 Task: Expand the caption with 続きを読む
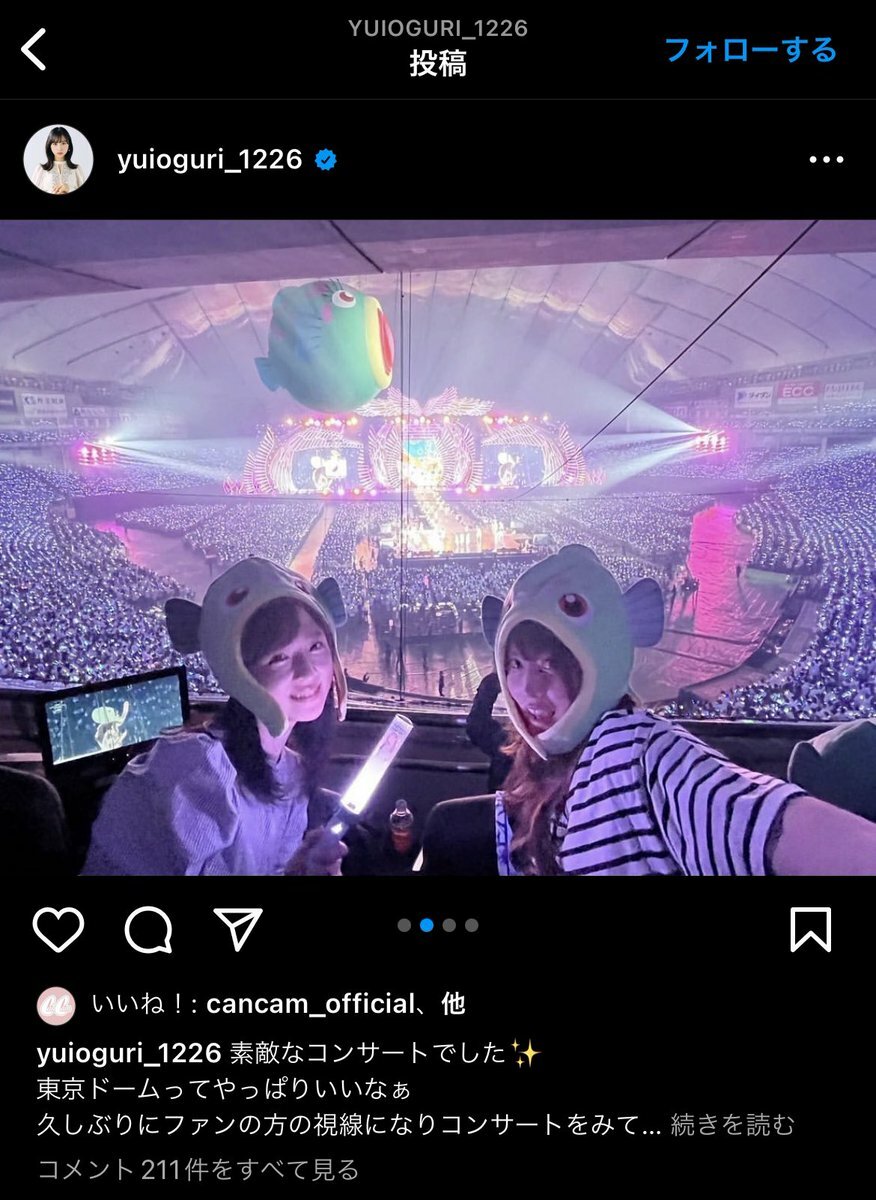tap(732, 1125)
